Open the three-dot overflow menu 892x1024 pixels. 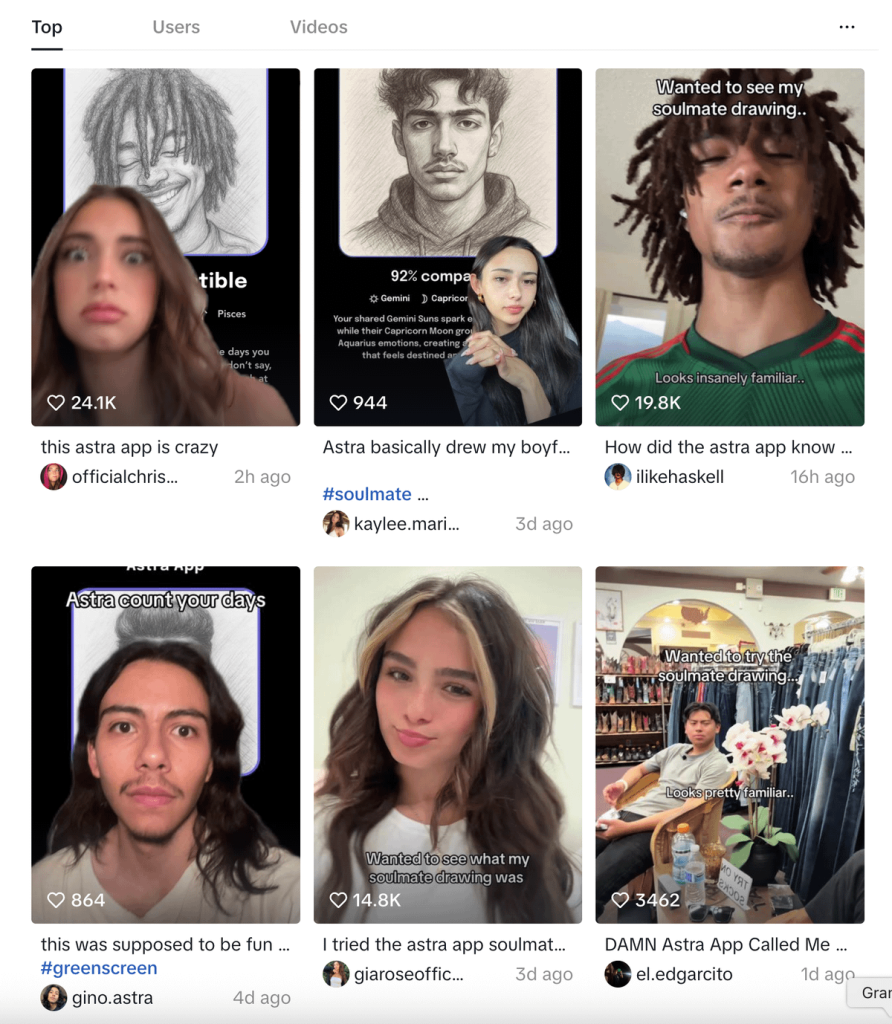846,27
